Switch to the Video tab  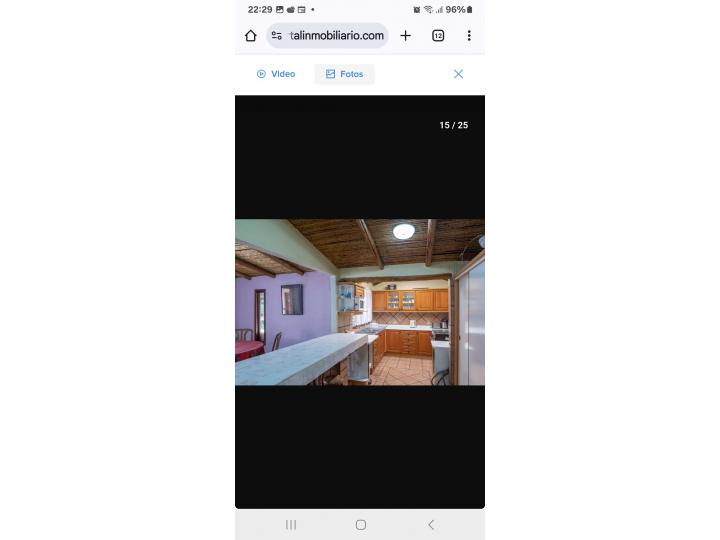pyautogui.click(x=276, y=74)
